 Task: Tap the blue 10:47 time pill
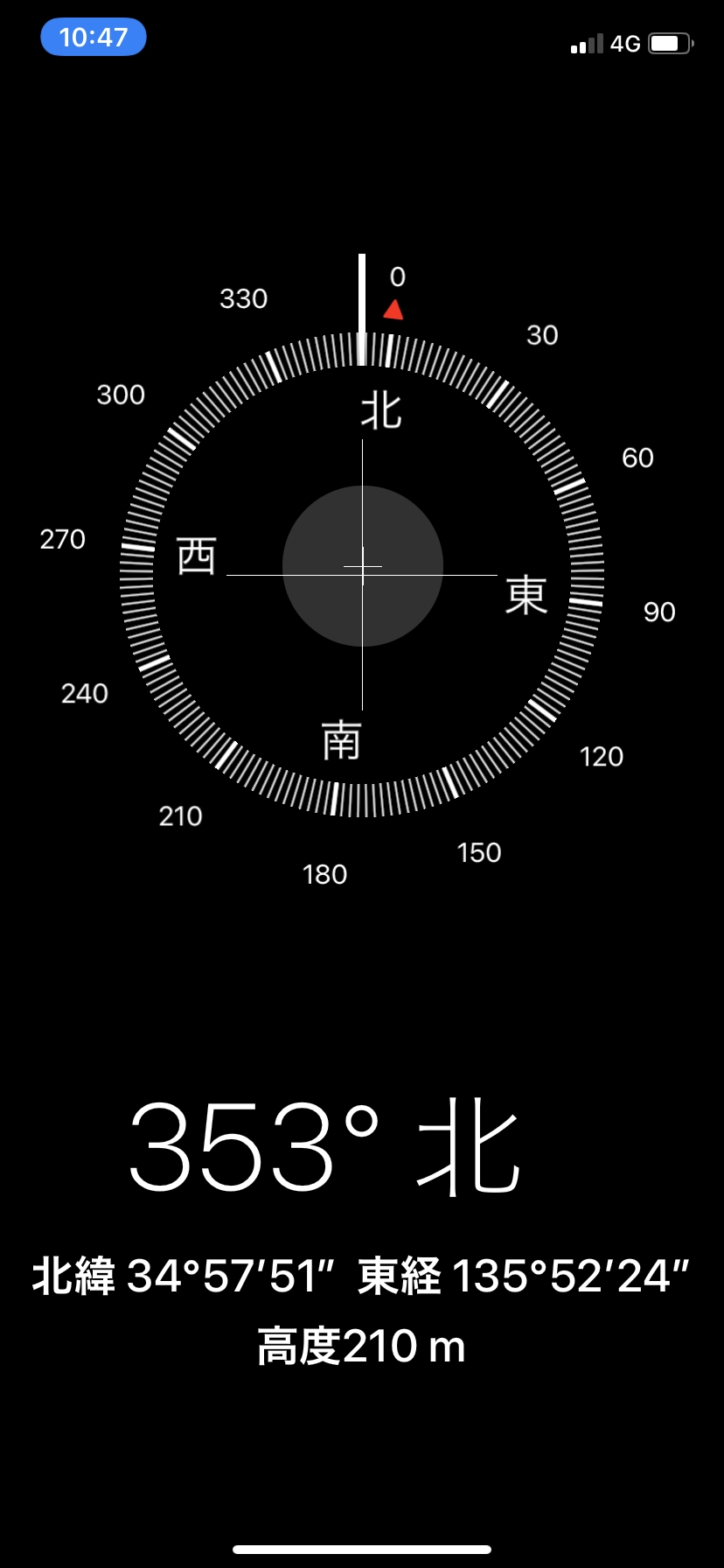click(x=93, y=38)
